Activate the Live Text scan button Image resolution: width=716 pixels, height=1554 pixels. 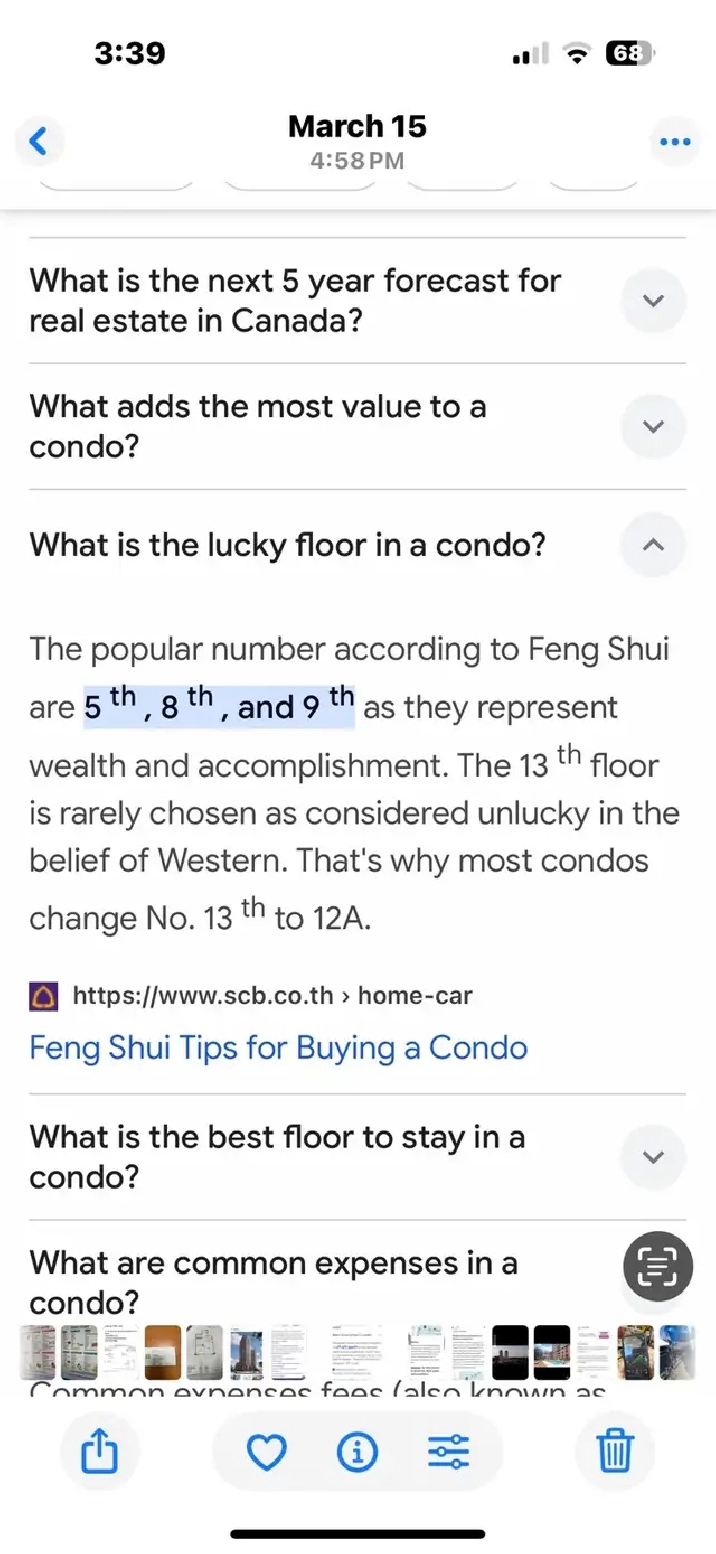(x=658, y=1266)
